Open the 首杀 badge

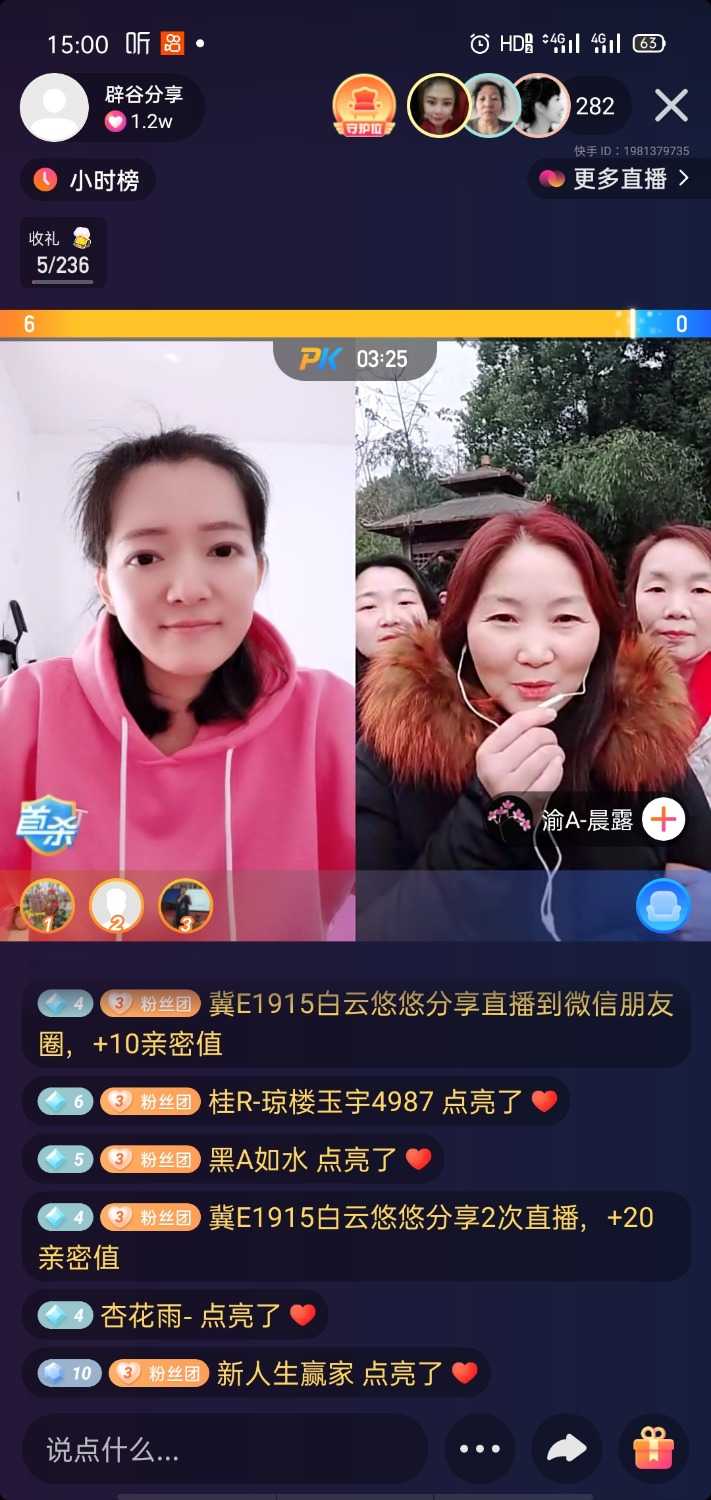click(52, 824)
